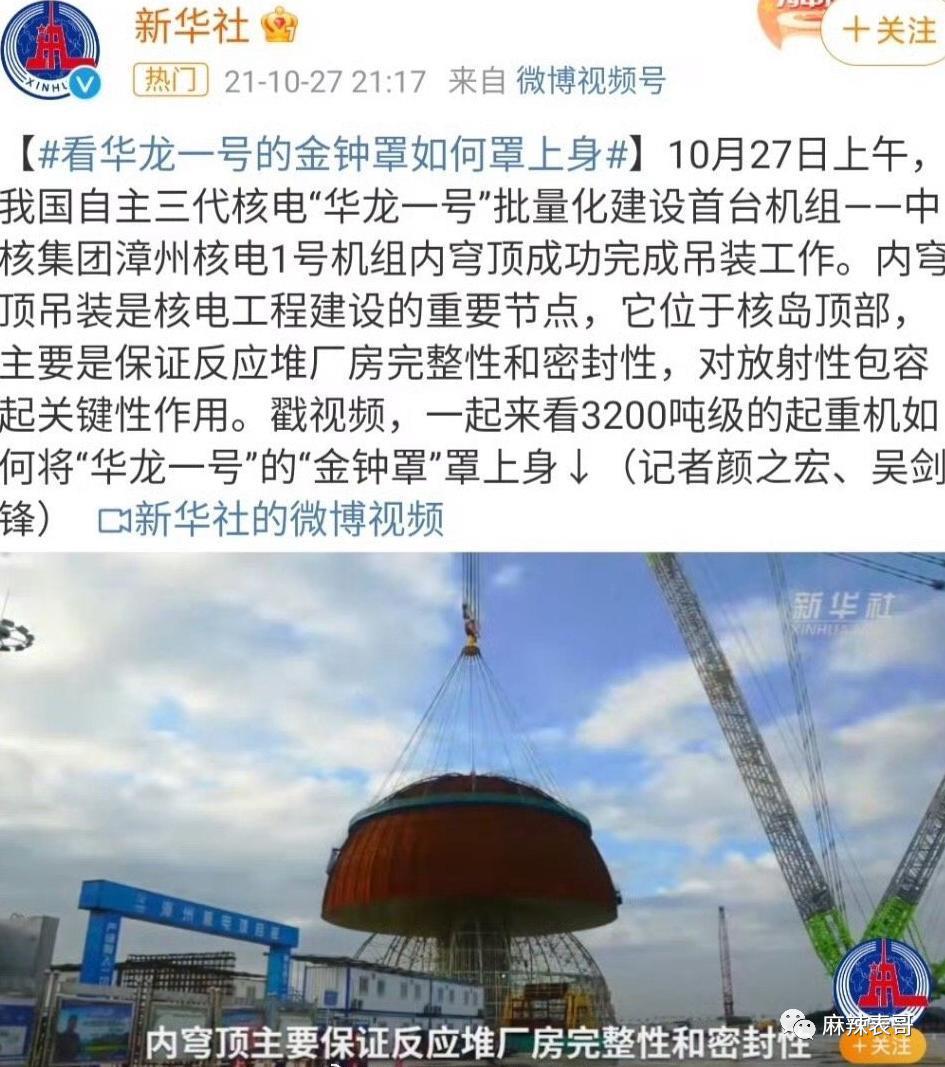Click the 麻辣表哥 watermark text
Screen dimensions: 945x1067
(867, 1025)
